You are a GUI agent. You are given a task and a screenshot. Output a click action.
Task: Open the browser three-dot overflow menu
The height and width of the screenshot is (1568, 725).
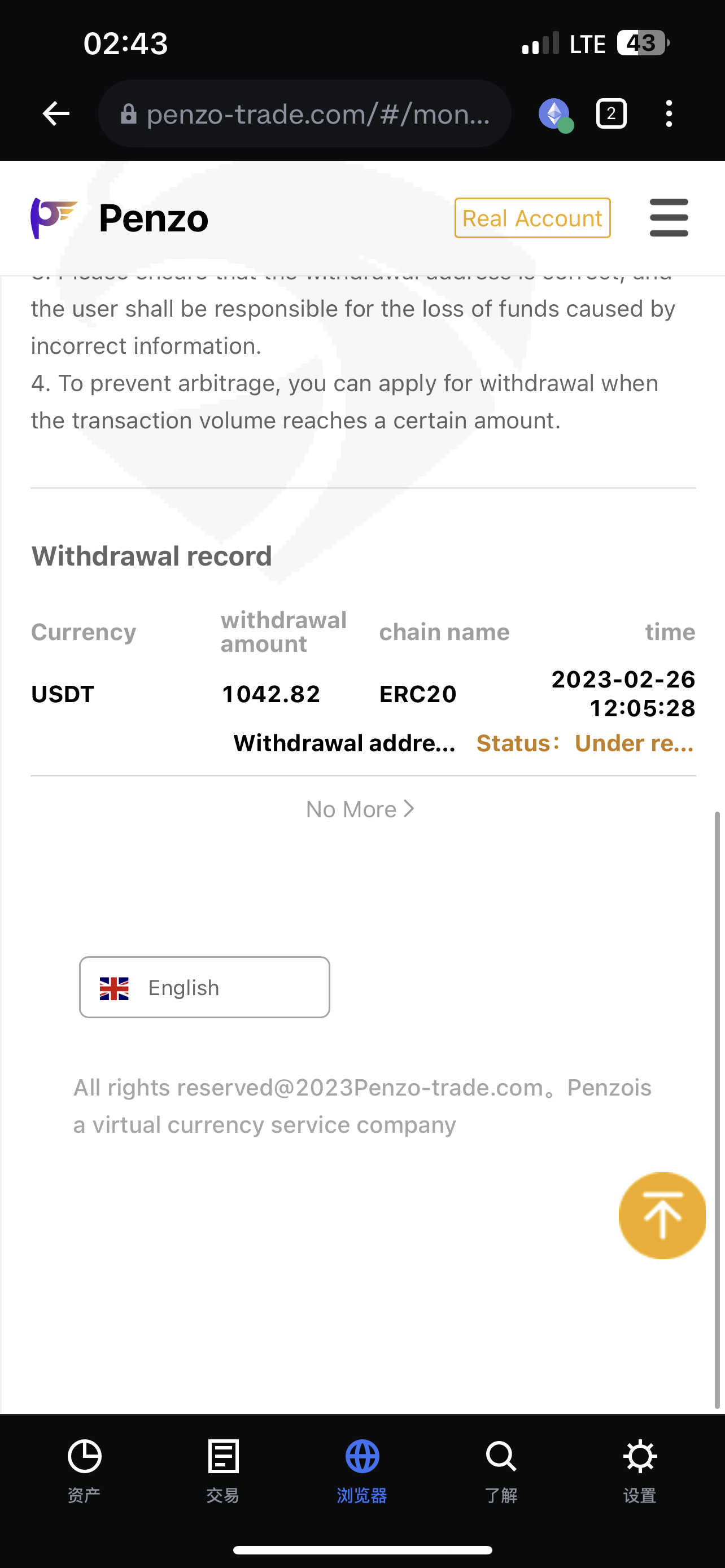[669, 114]
